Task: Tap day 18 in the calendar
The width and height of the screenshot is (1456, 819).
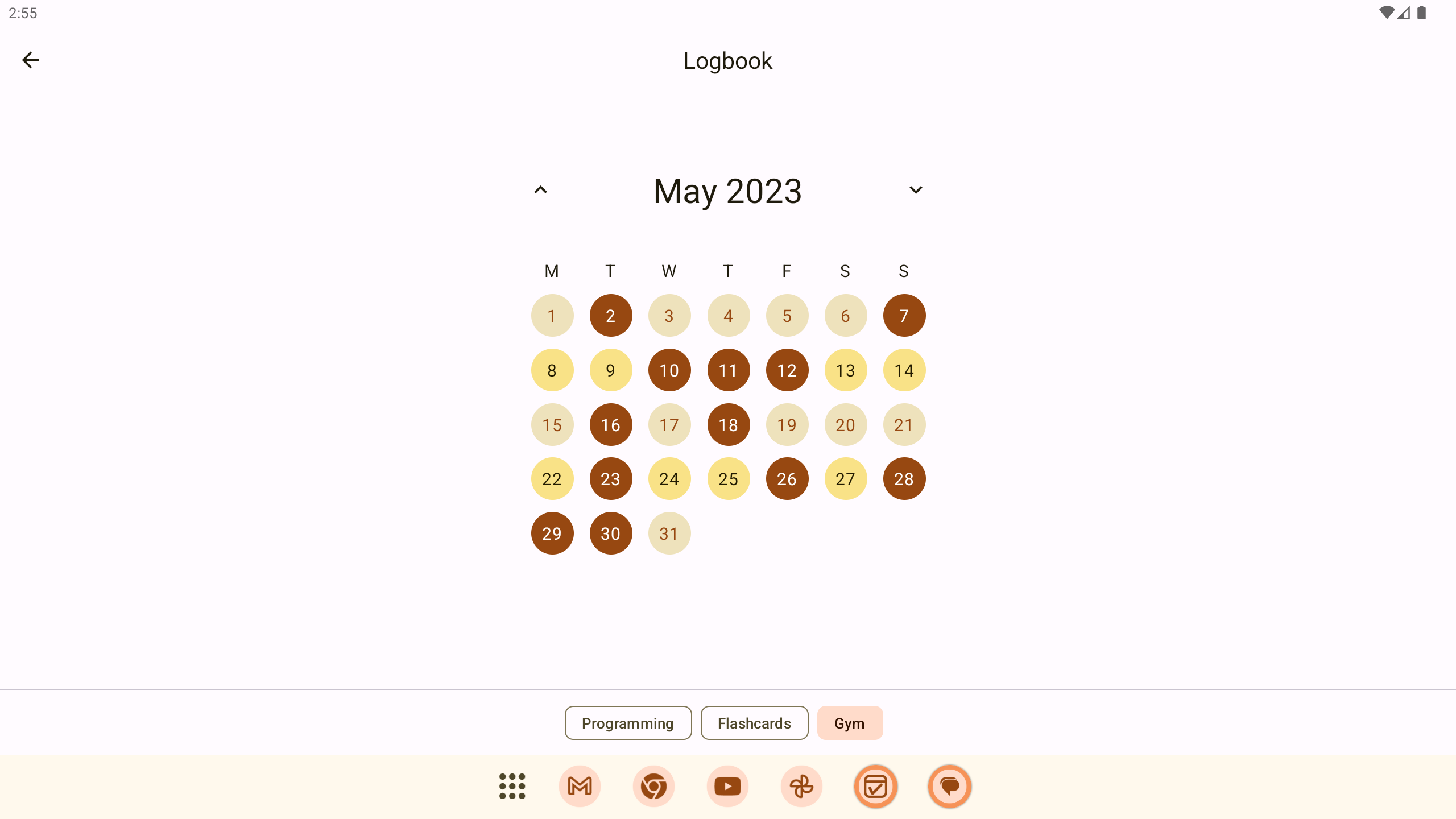Action: pos(729,425)
